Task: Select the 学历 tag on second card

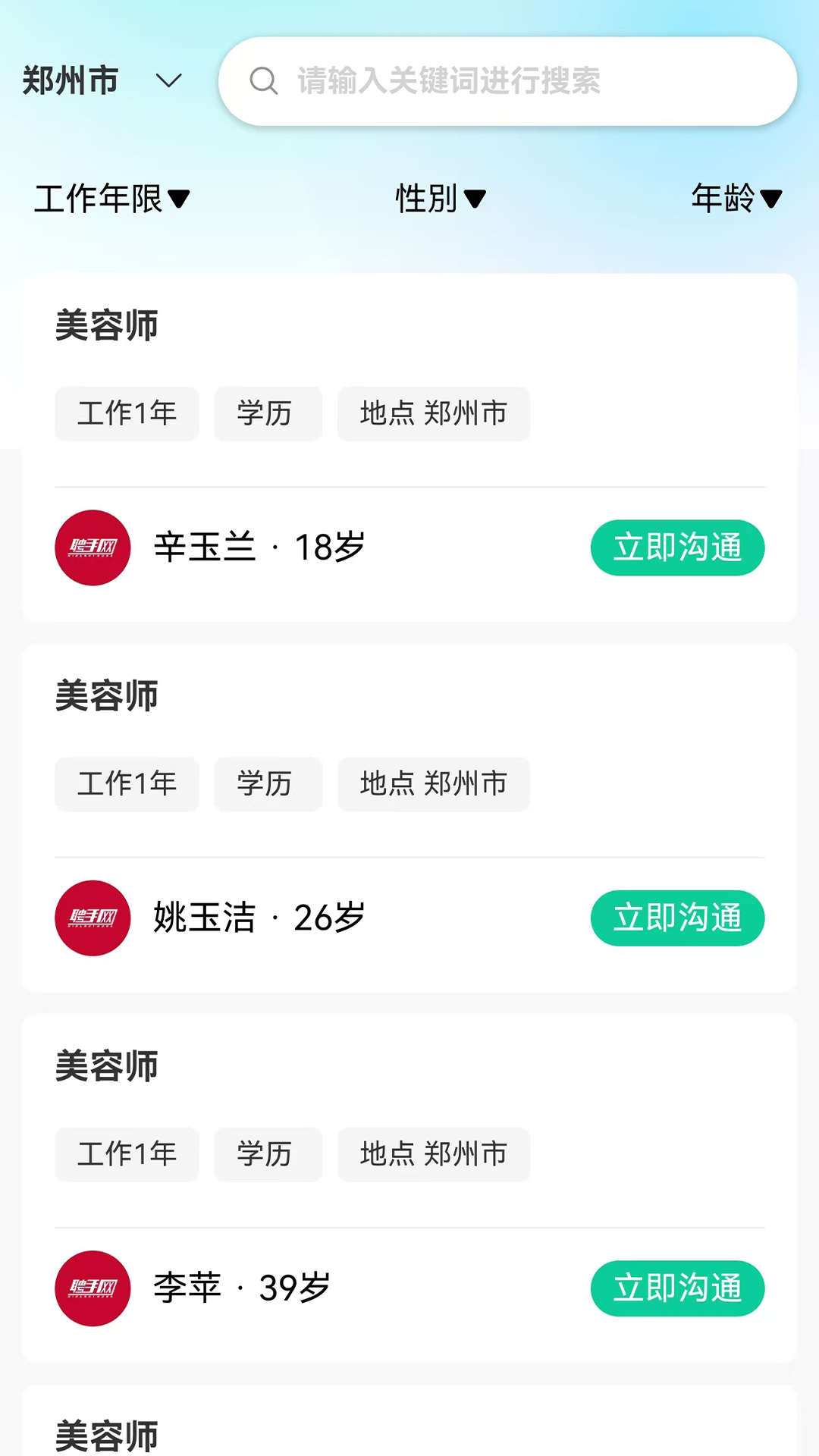Action: [268, 784]
